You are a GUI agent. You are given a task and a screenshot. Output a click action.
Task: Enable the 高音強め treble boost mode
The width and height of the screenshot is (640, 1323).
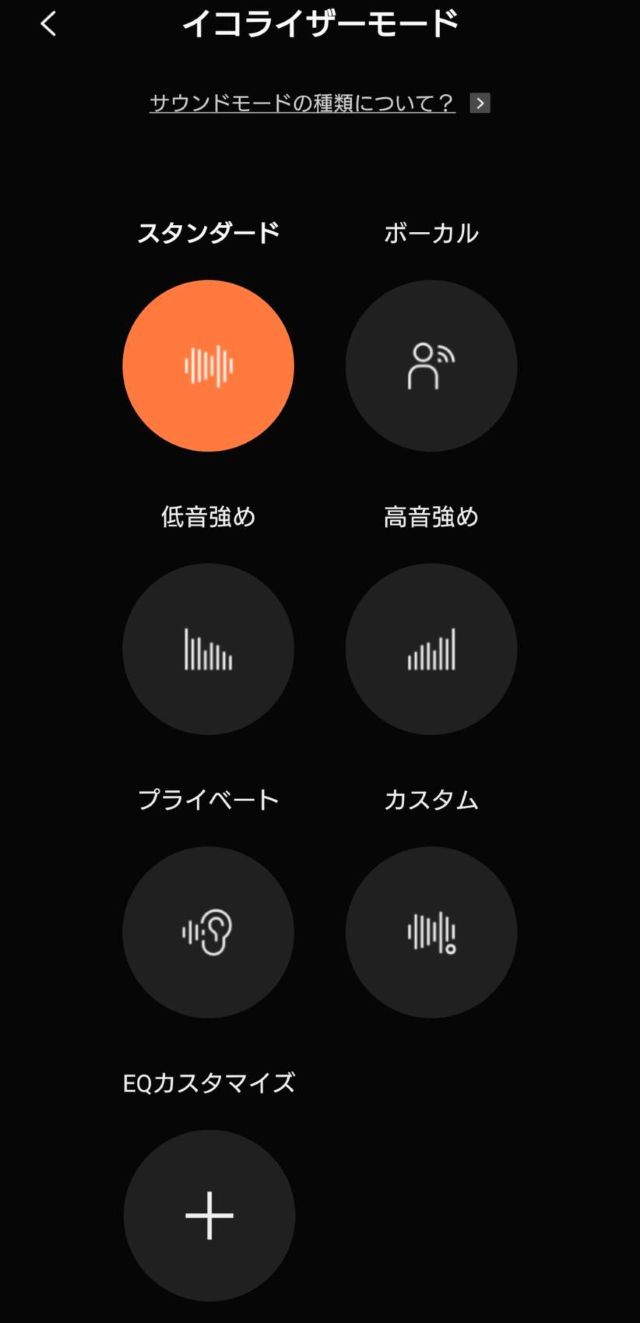point(431,649)
